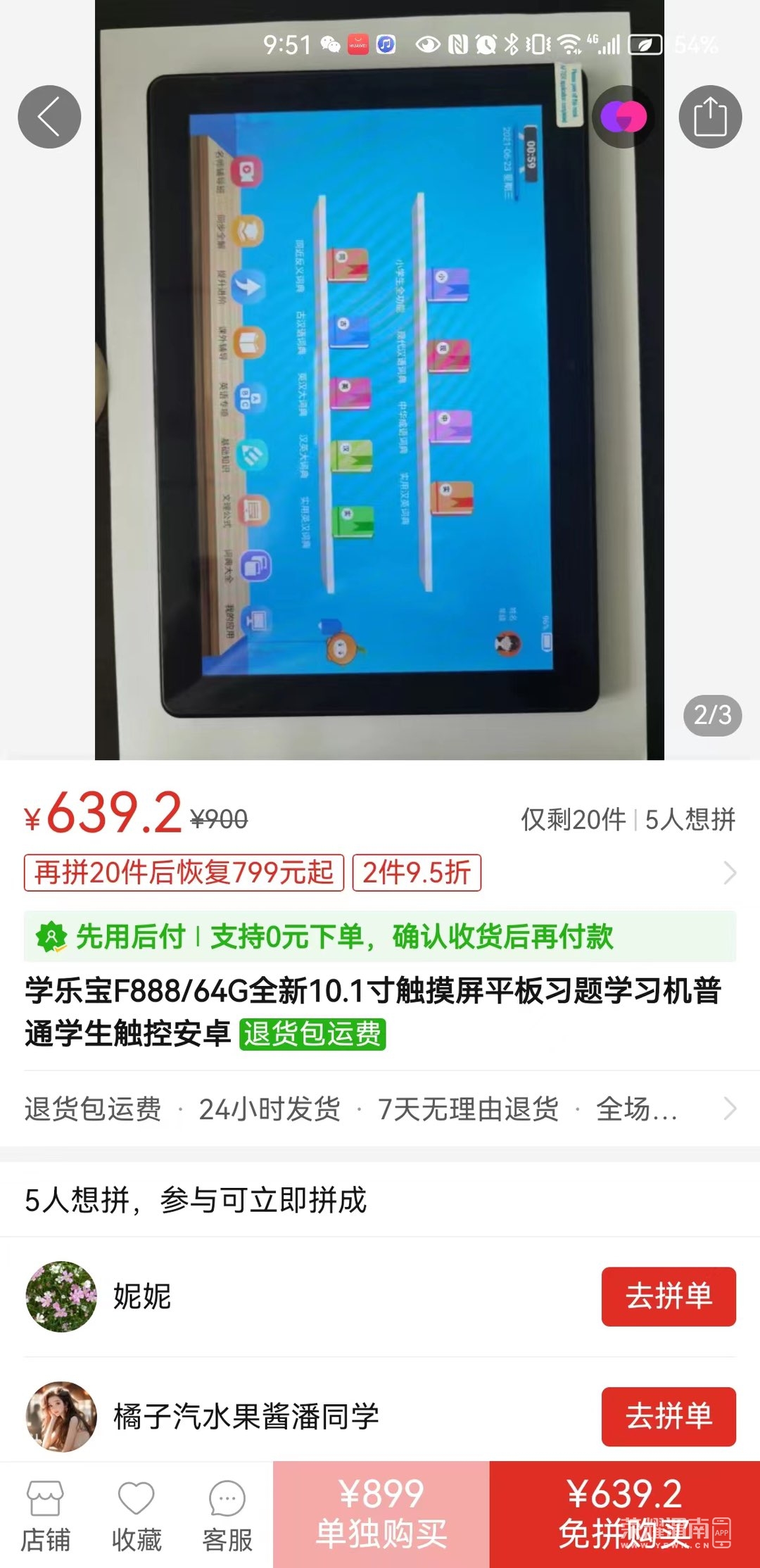Open the 先用后付 pay-later banner
The height and width of the screenshot is (1568, 760).
click(x=380, y=937)
